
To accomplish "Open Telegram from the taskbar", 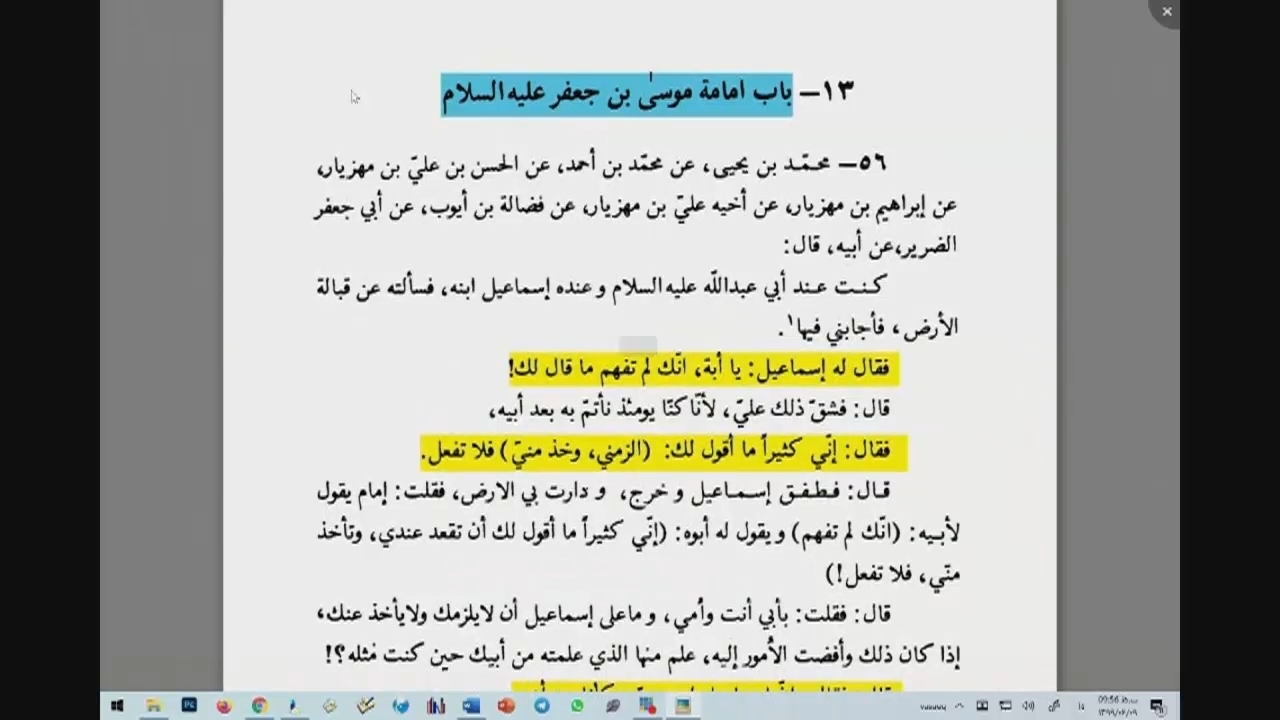I will coord(541,706).
